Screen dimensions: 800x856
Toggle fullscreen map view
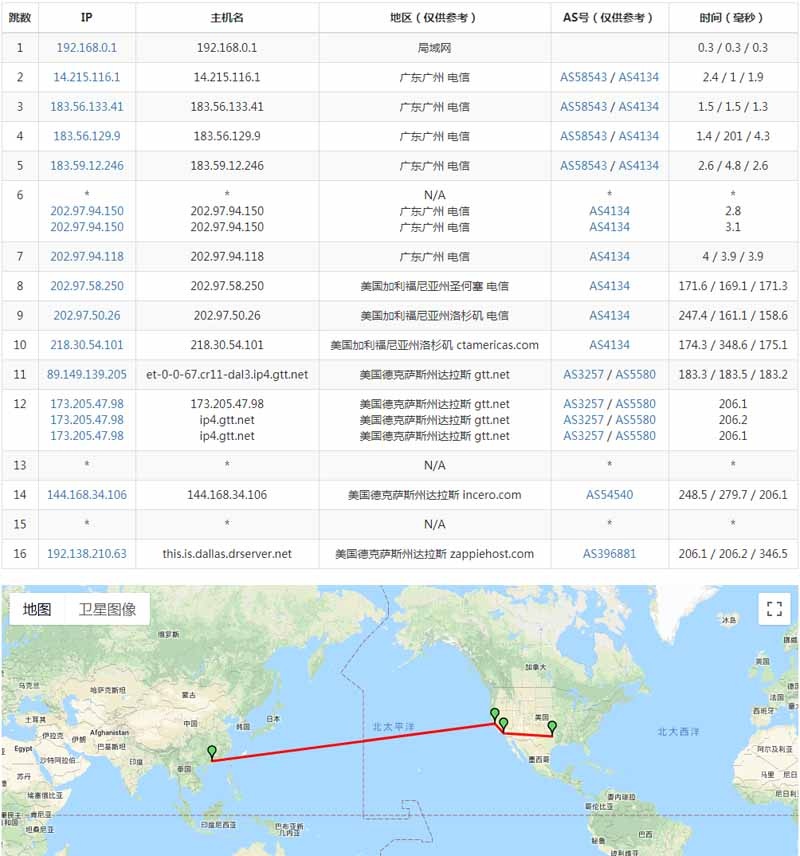pyautogui.click(x=773, y=608)
